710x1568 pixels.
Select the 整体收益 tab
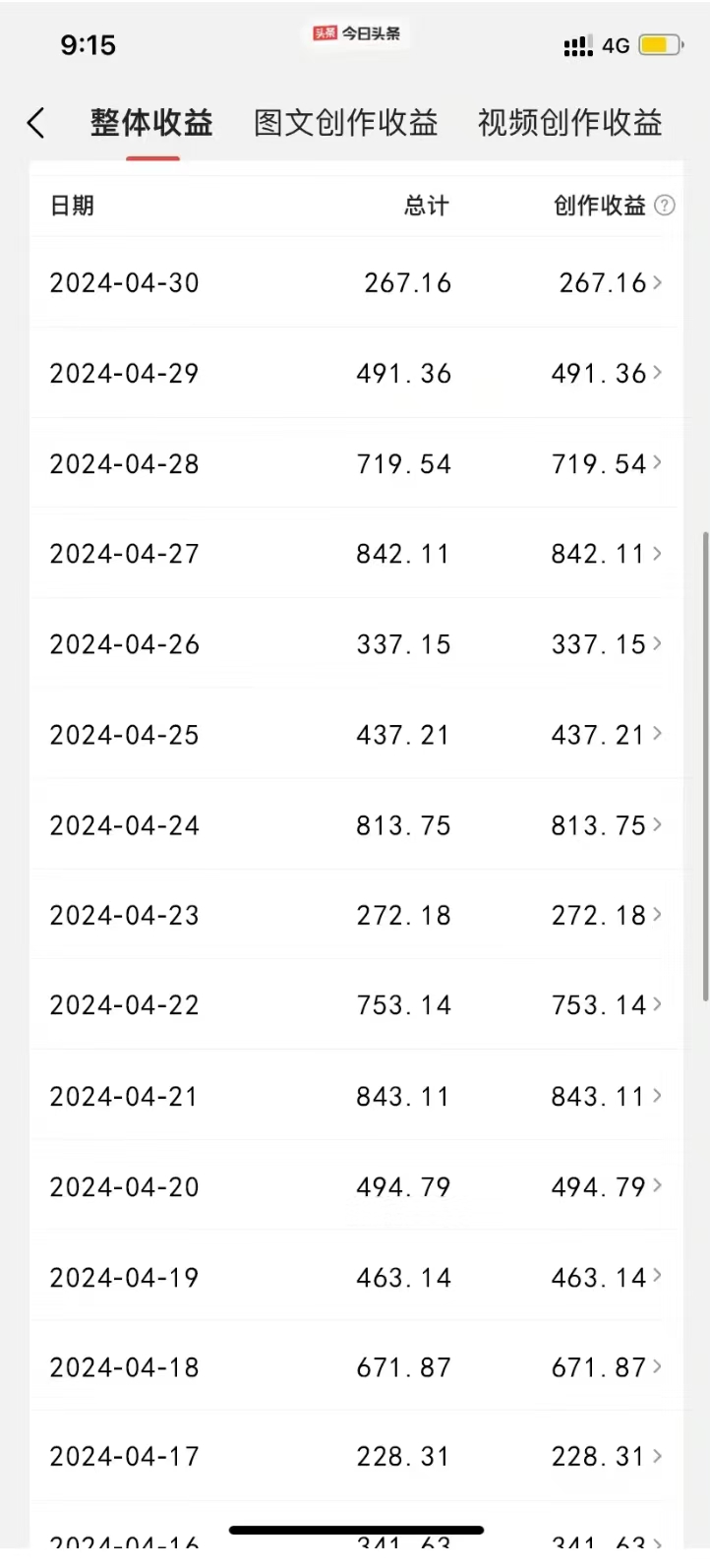click(151, 123)
